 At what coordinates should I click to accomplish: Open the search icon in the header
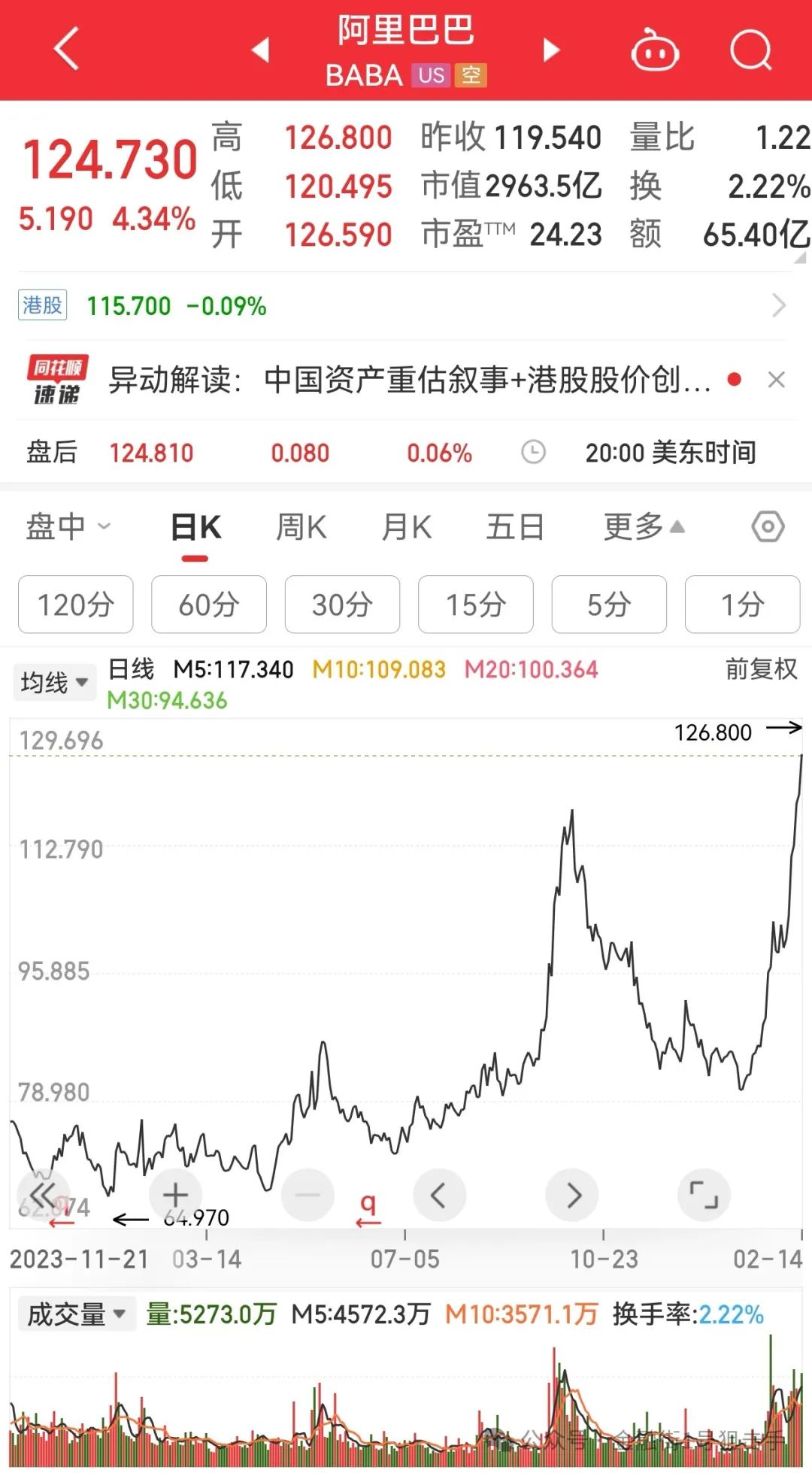click(751, 50)
